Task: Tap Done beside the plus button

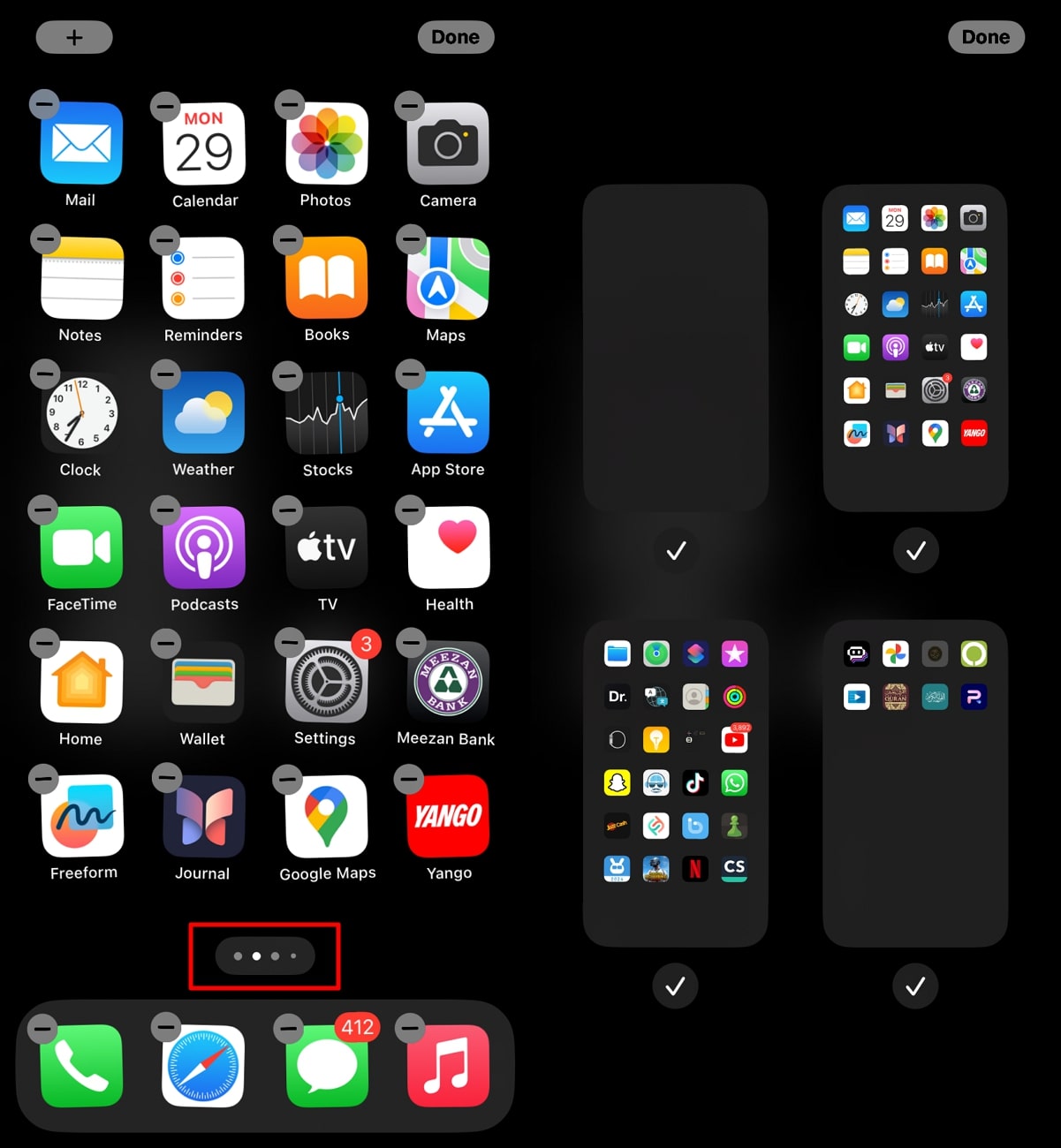Action: 455,37
